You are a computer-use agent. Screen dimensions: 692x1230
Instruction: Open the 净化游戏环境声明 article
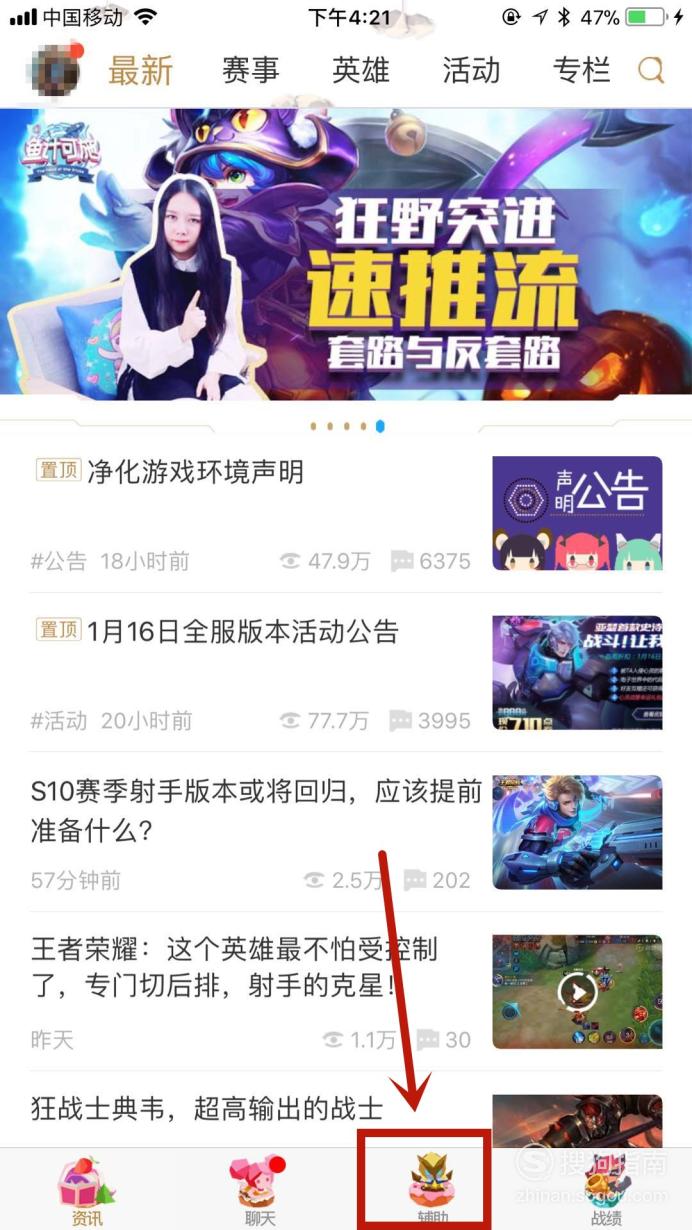tap(346, 514)
